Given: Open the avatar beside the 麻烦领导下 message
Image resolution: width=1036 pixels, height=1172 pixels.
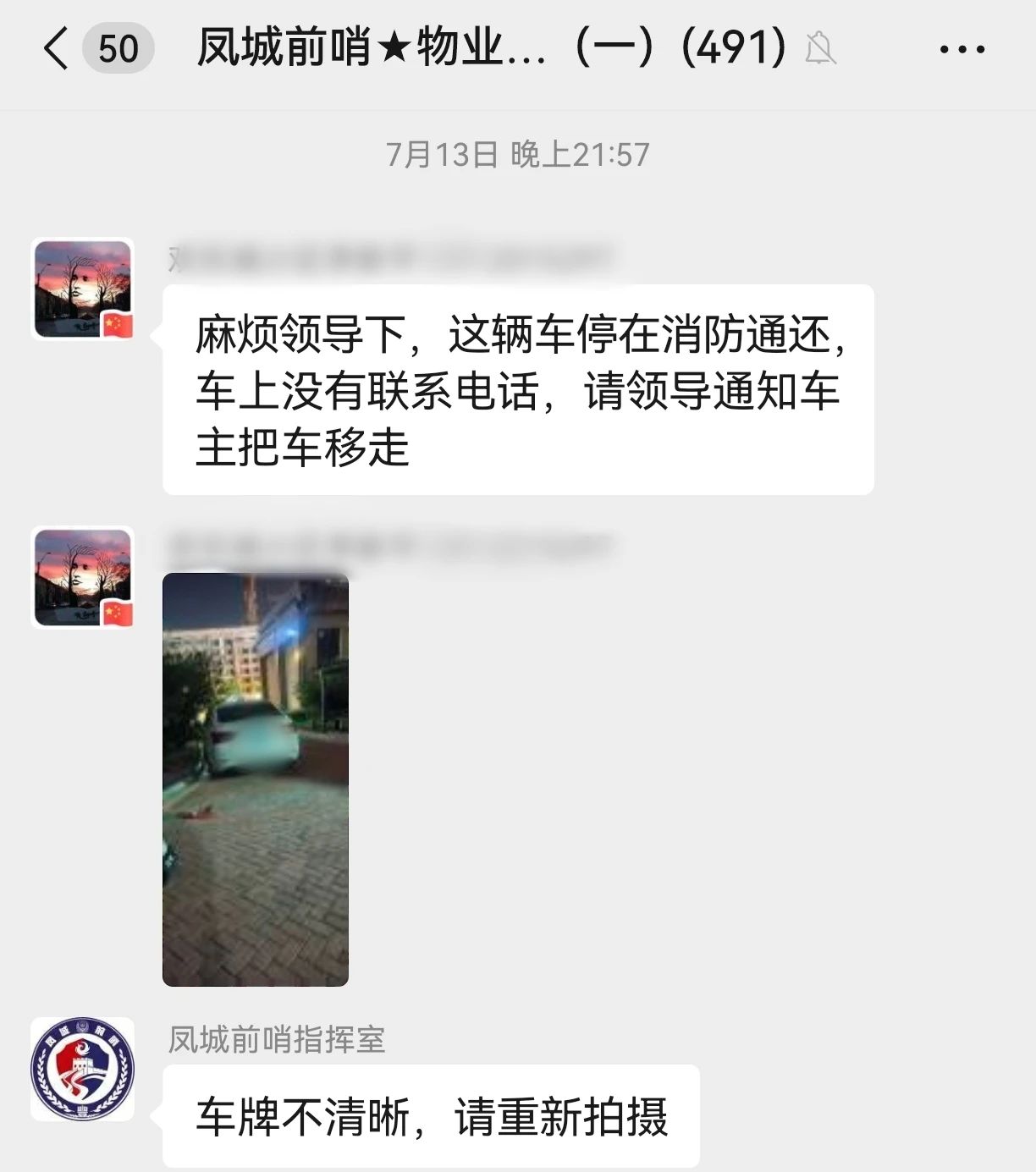Looking at the screenshot, I should (x=83, y=289).
